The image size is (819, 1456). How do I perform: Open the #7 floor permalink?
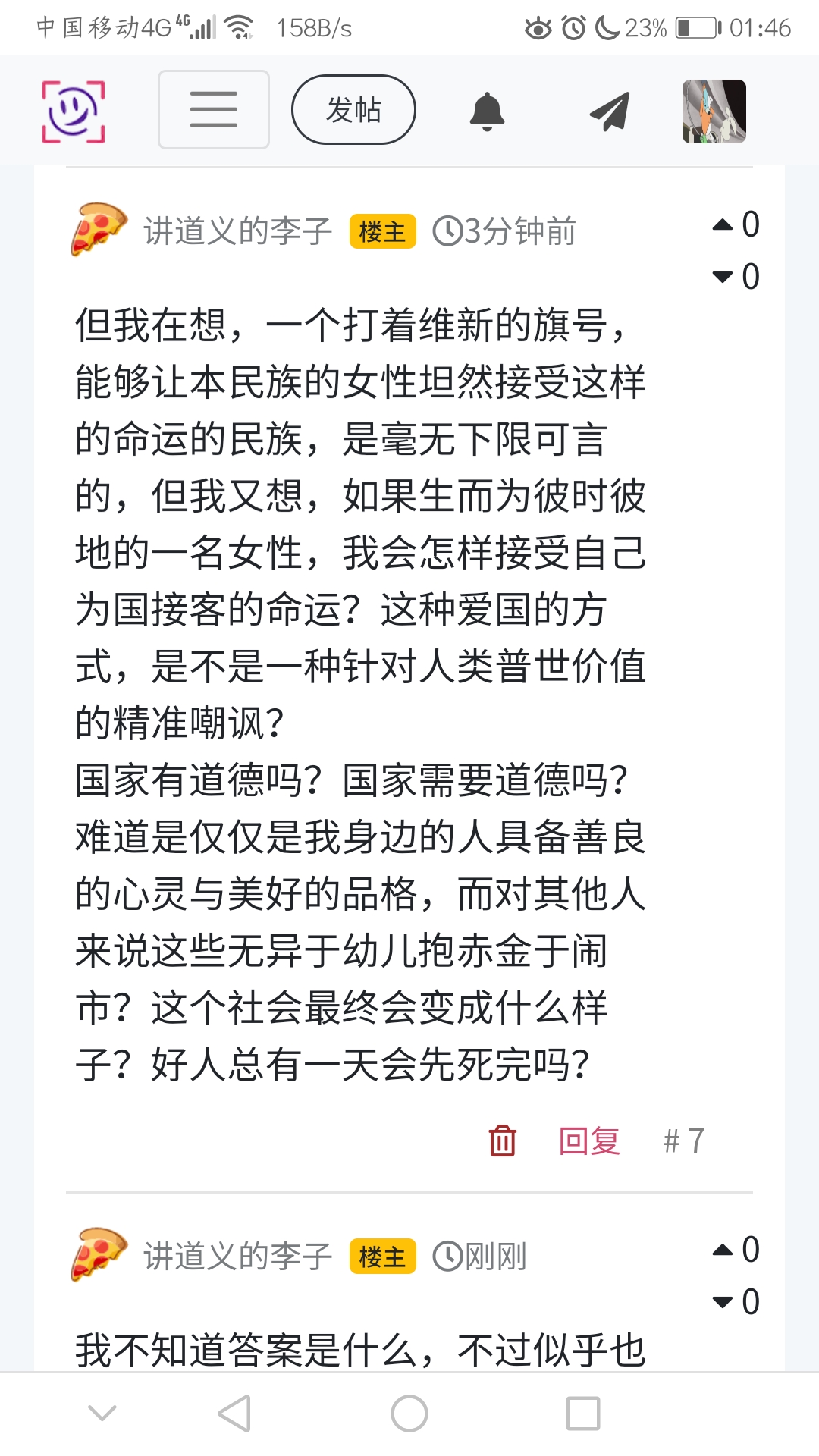coord(683,1141)
